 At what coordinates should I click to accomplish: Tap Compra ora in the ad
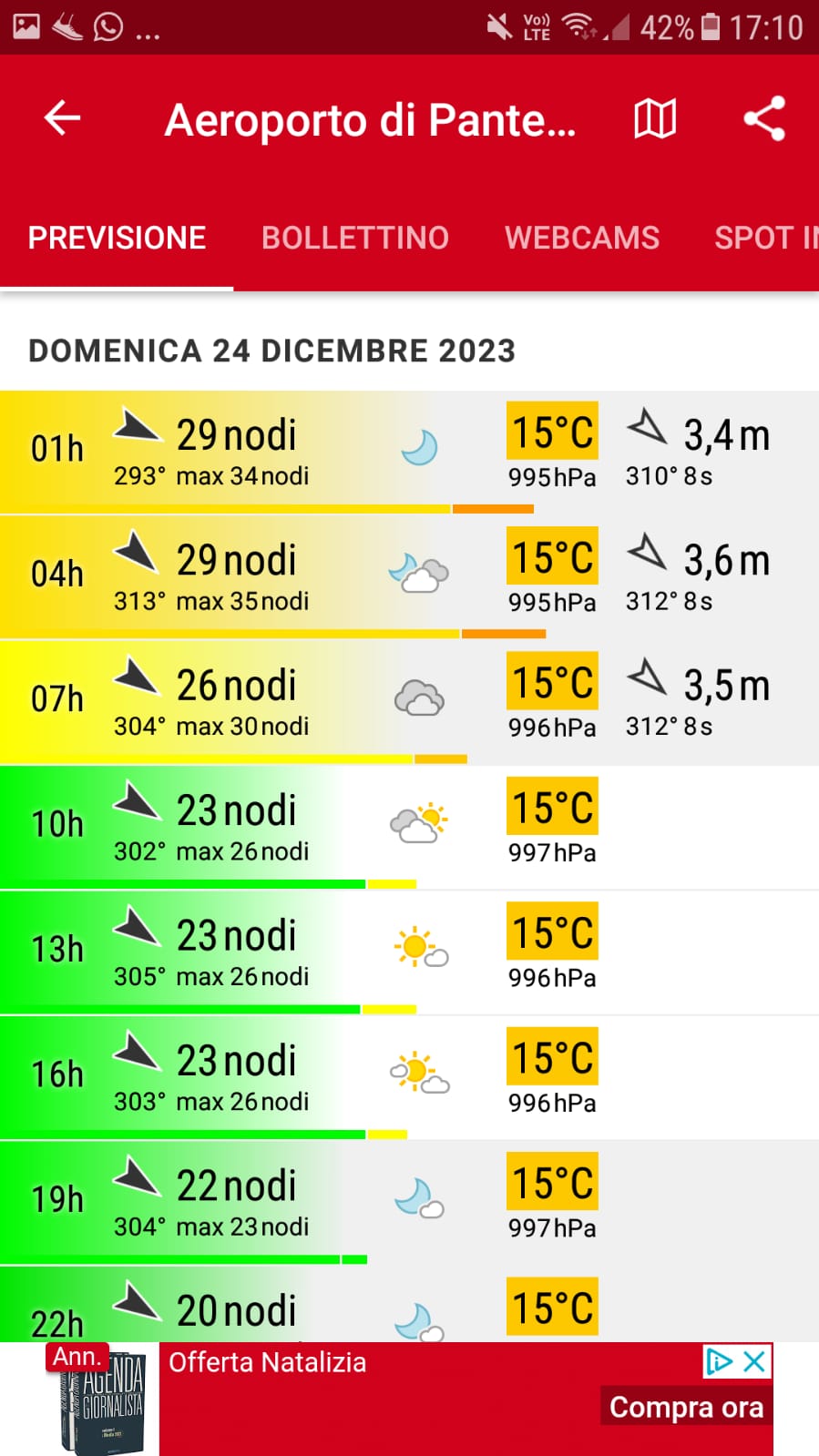[686, 1407]
